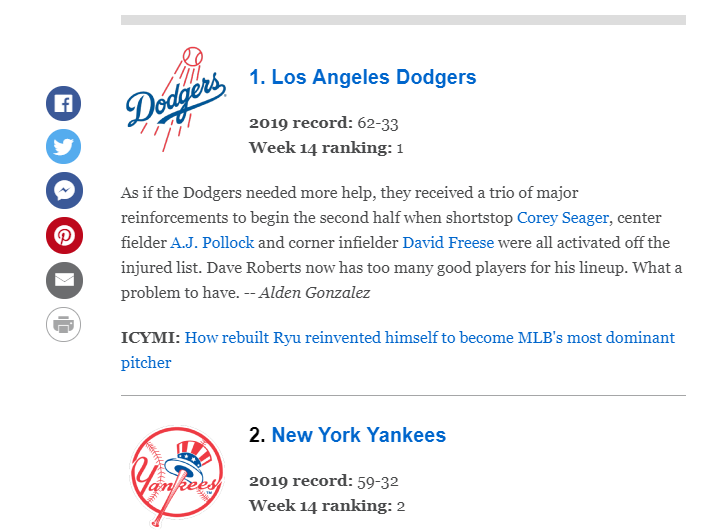This screenshot has height=531, width=709.
Task: Share via Facebook Messenger
Action: pos(64,191)
